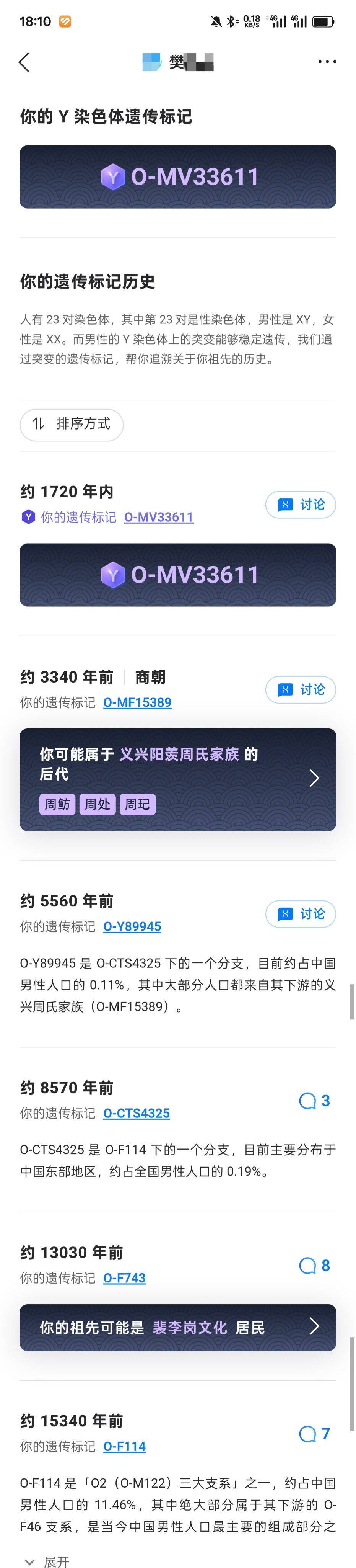Open the O-F743 marker link
This screenshot has height=1568, width=356.
[x=124, y=1278]
